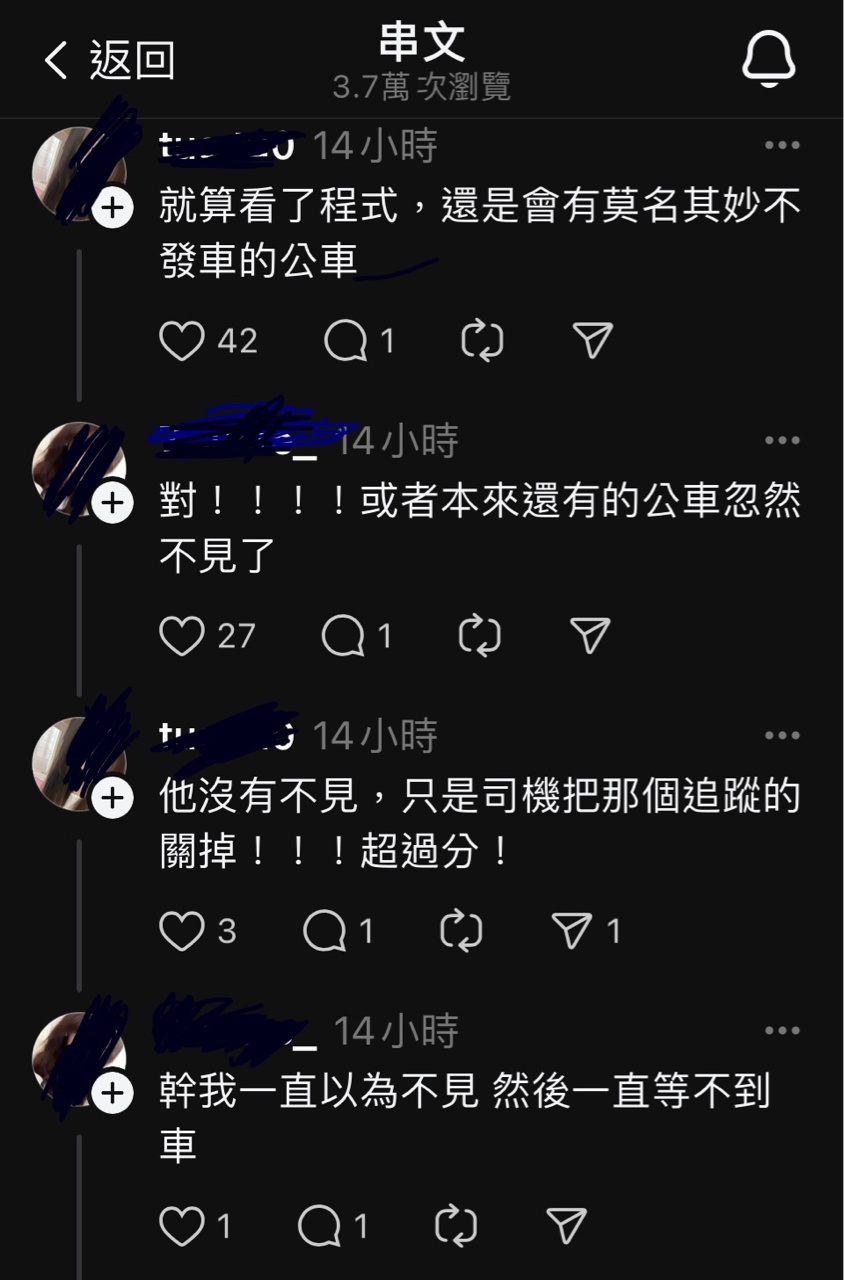The height and width of the screenshot is (1280, 844).
Task: Open the overflow menu on the 幹我一直以為不見 post
Action: [x=781, y=1031]
